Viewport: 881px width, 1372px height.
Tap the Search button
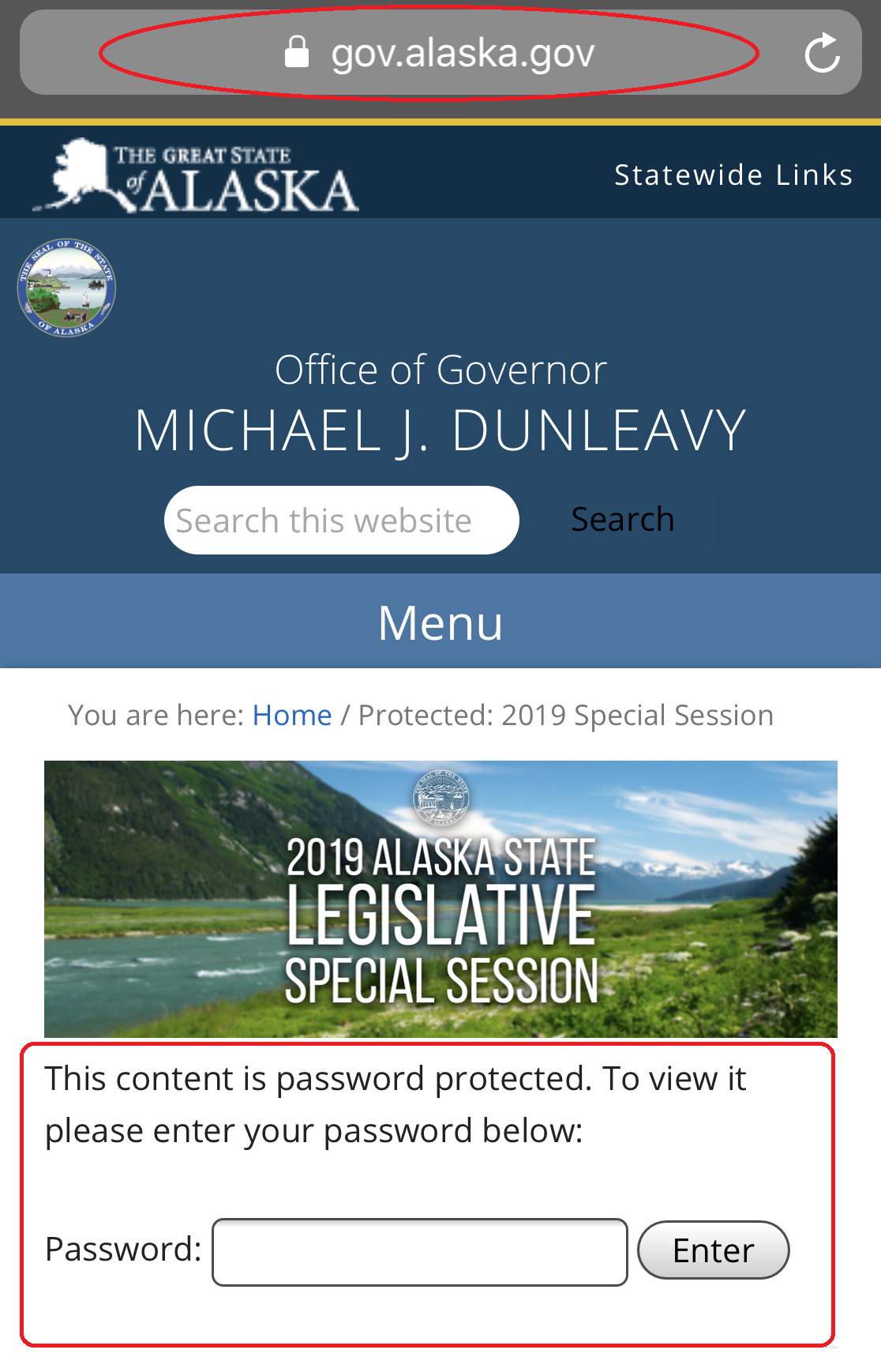coord(622,520)
